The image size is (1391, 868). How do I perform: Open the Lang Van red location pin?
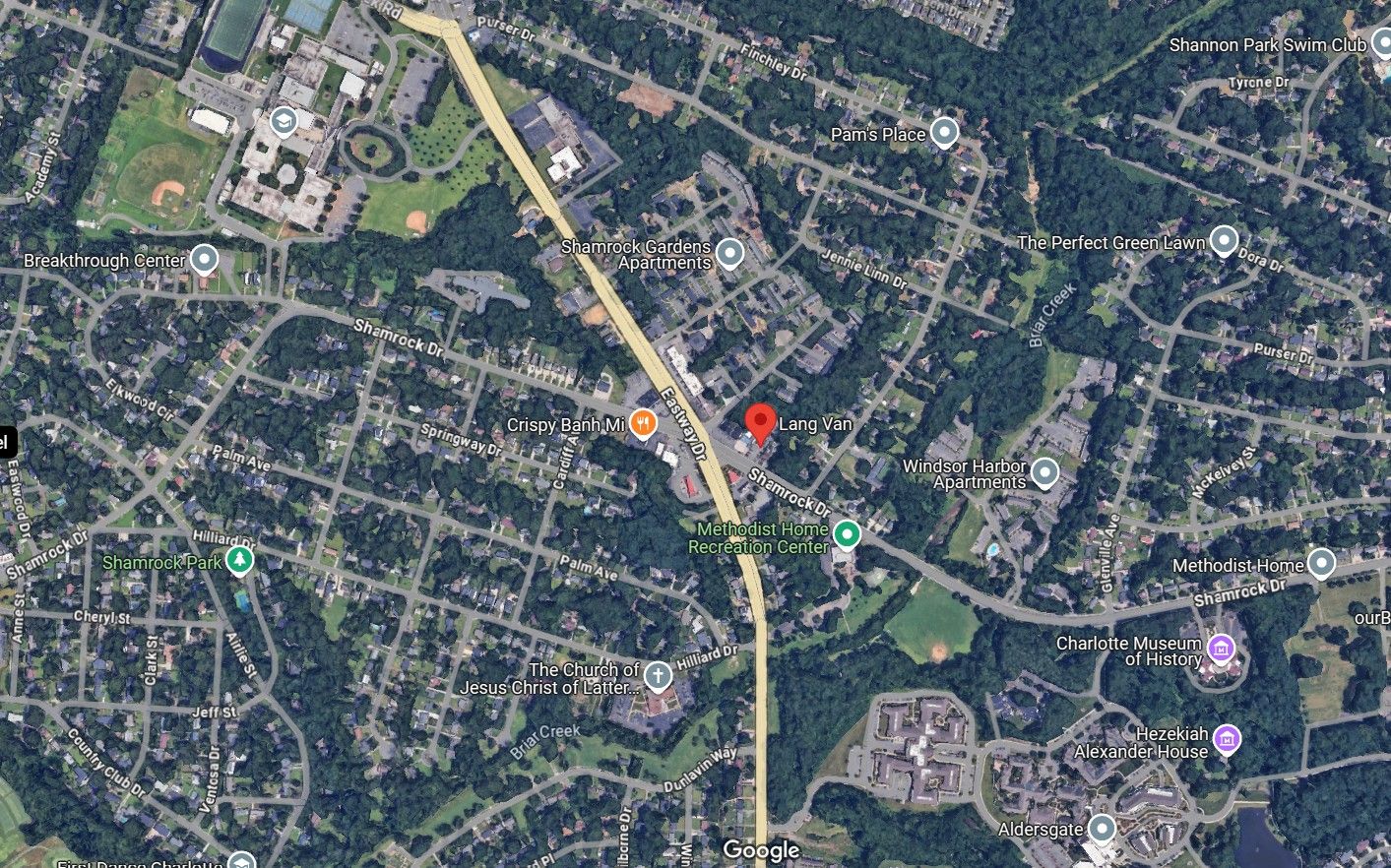760,423
